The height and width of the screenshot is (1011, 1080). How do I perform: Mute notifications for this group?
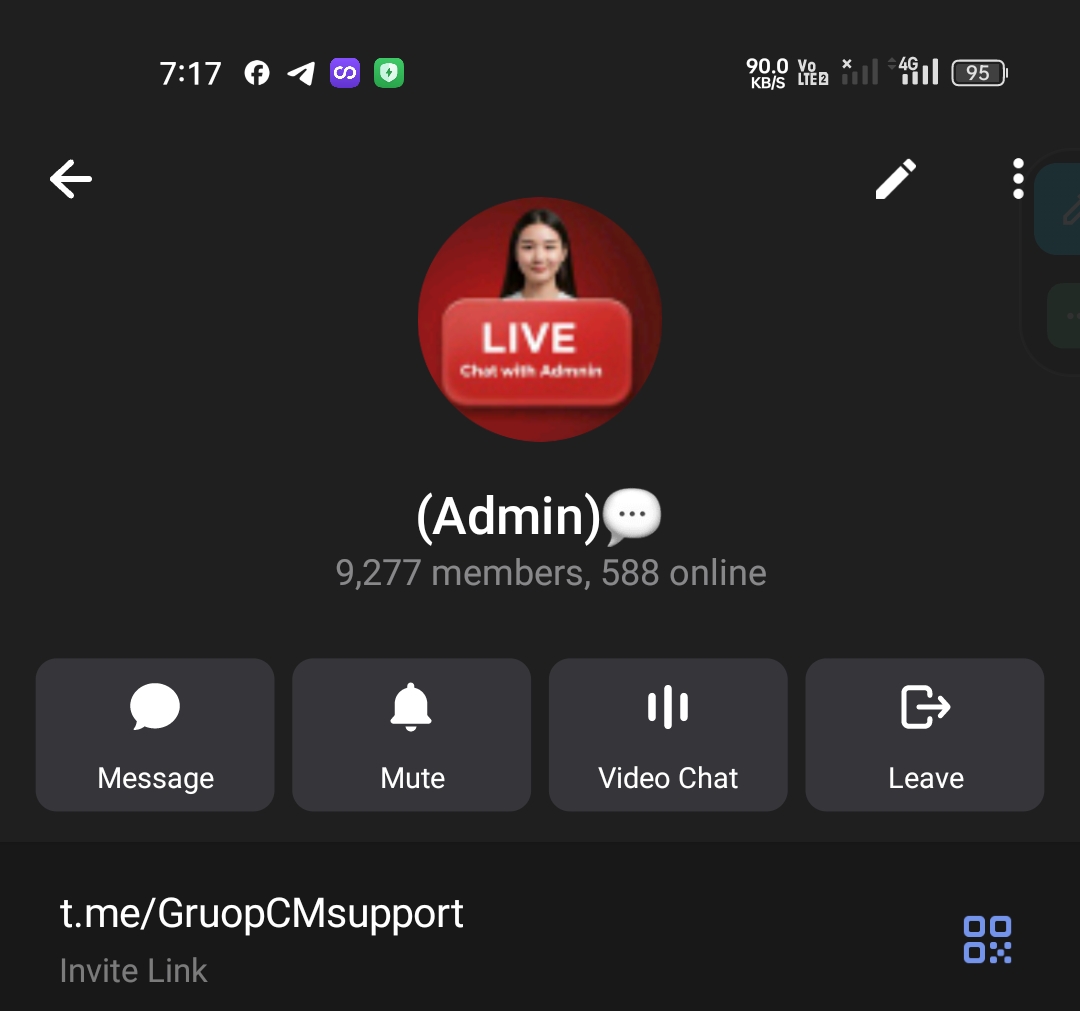[x=411, y=734]
